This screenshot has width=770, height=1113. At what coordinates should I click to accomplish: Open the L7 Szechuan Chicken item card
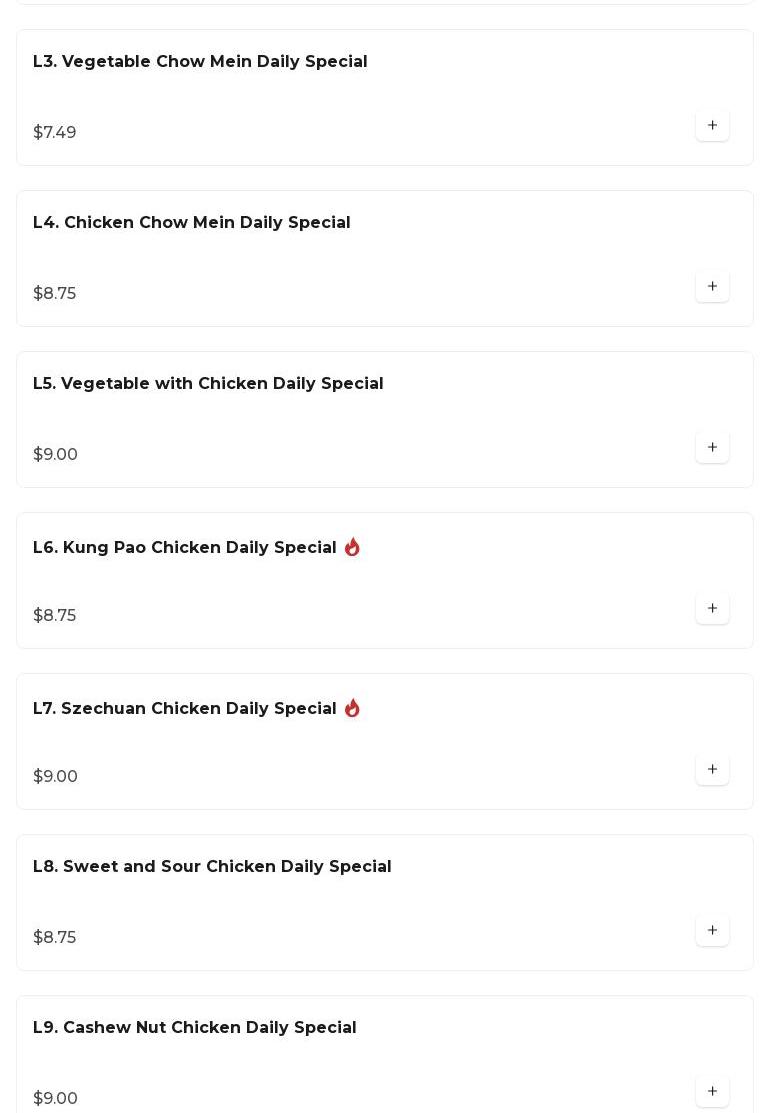[x=185, y=709]
